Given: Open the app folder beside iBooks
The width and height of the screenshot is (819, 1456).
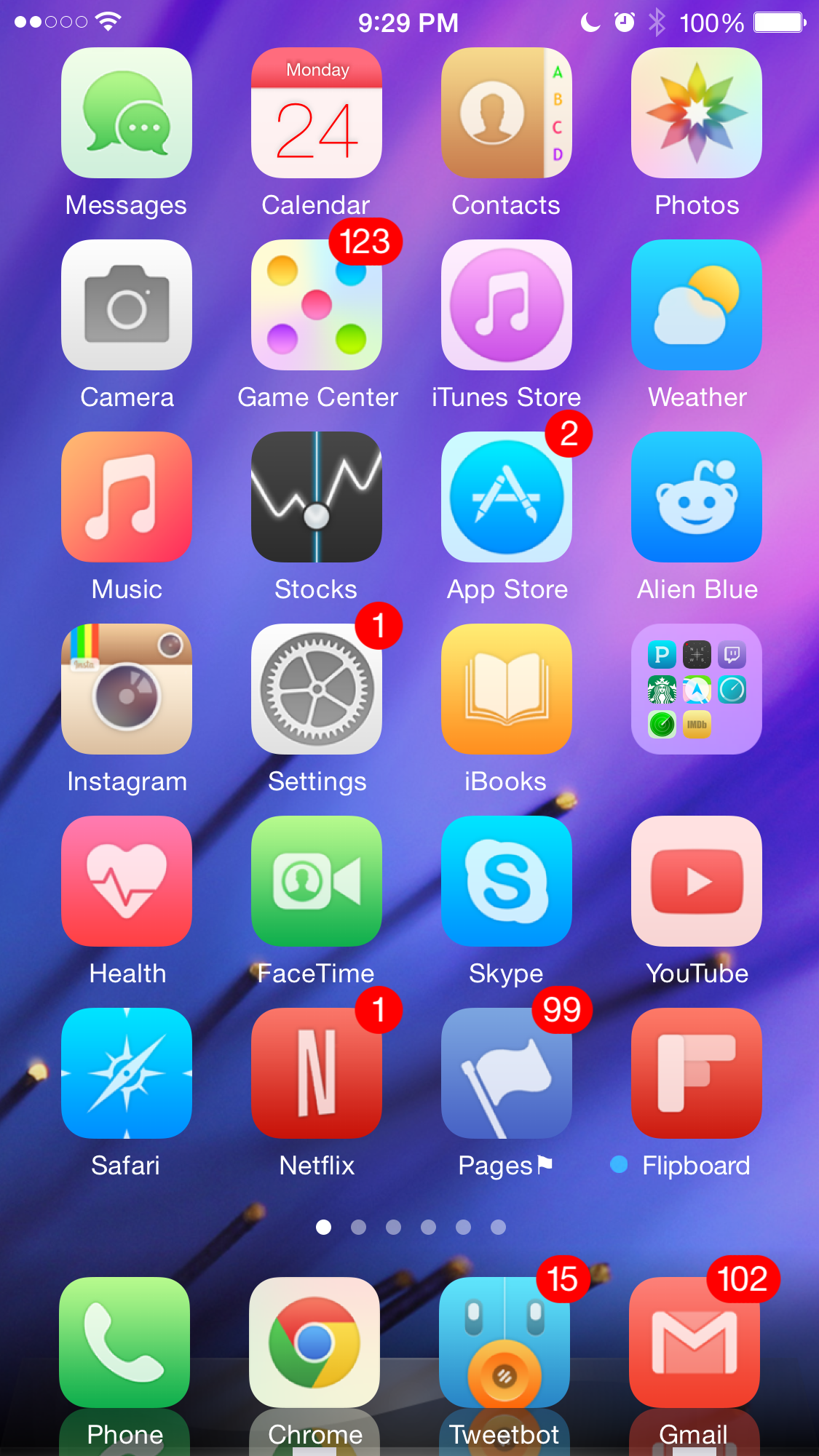Looking at the screenshot, I should tap(697, 689).
